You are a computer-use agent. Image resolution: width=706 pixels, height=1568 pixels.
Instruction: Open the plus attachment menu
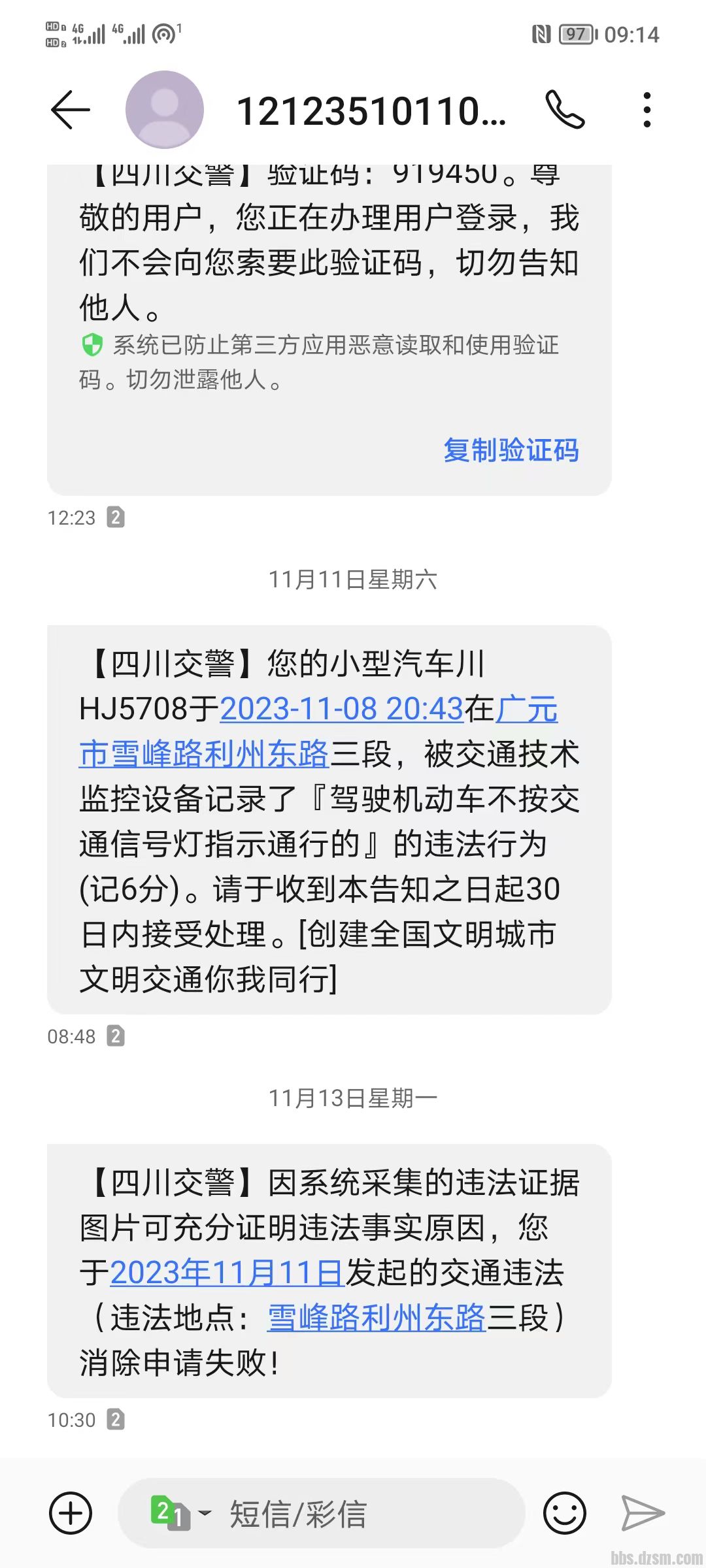click(x=71, y=1513)
